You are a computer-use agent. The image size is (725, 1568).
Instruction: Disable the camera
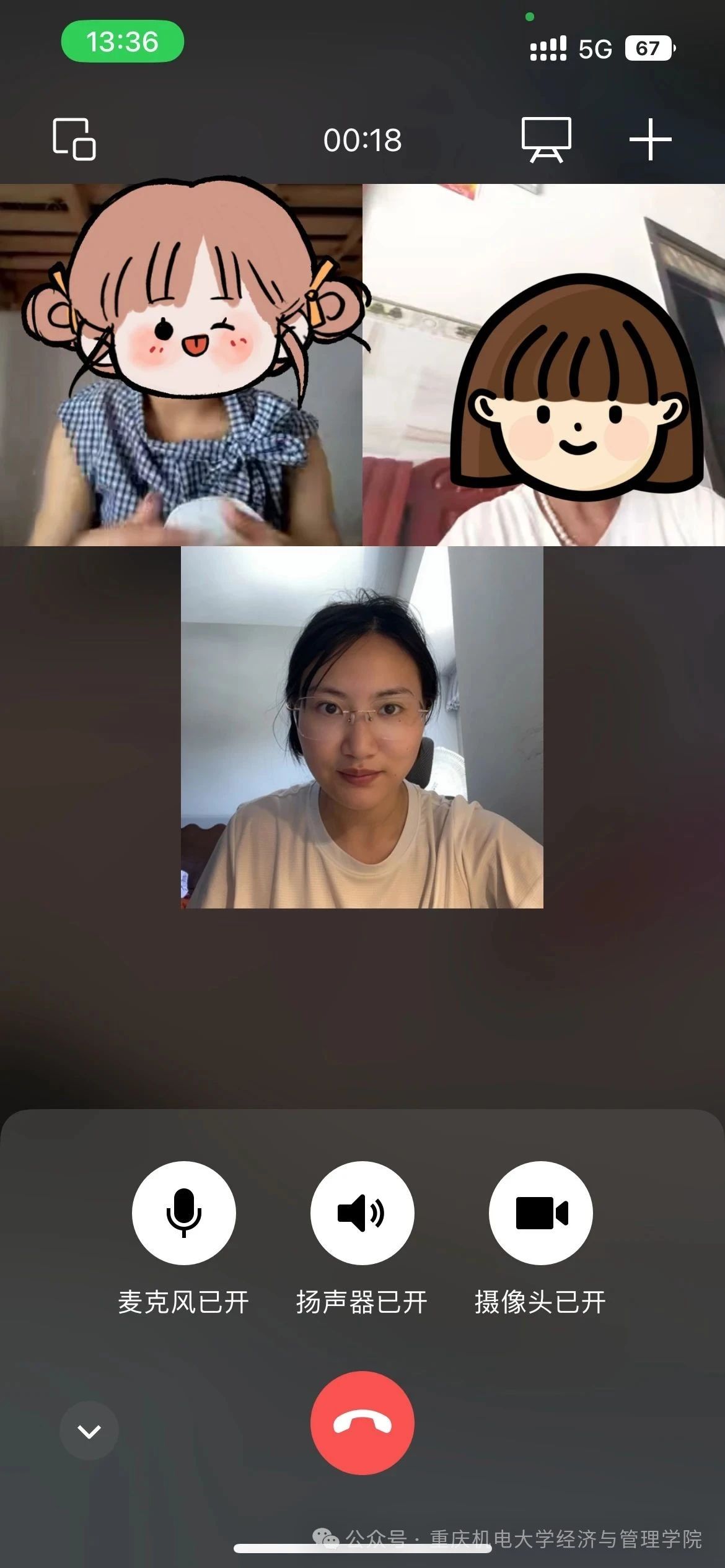(x=540, y=1213)
